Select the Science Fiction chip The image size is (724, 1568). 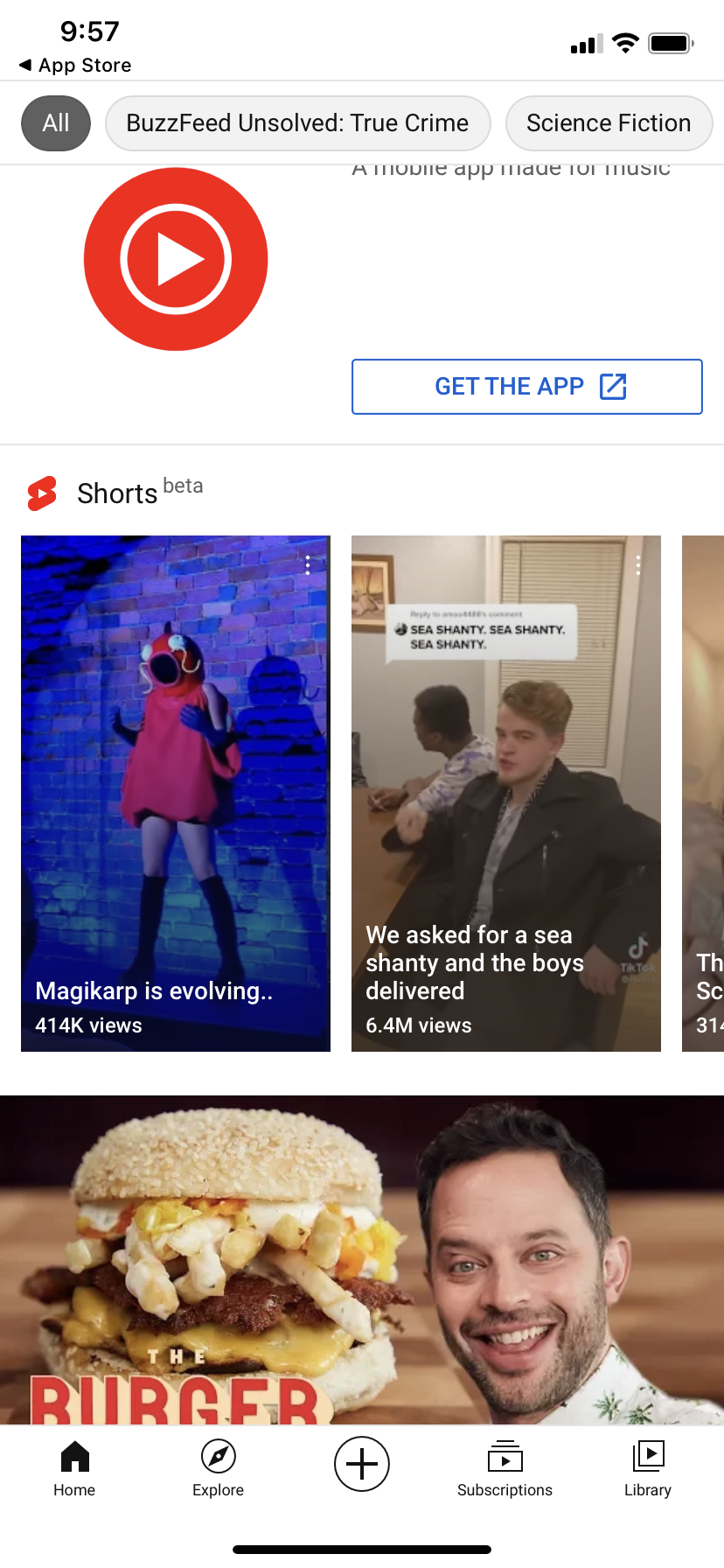(609, 123)
